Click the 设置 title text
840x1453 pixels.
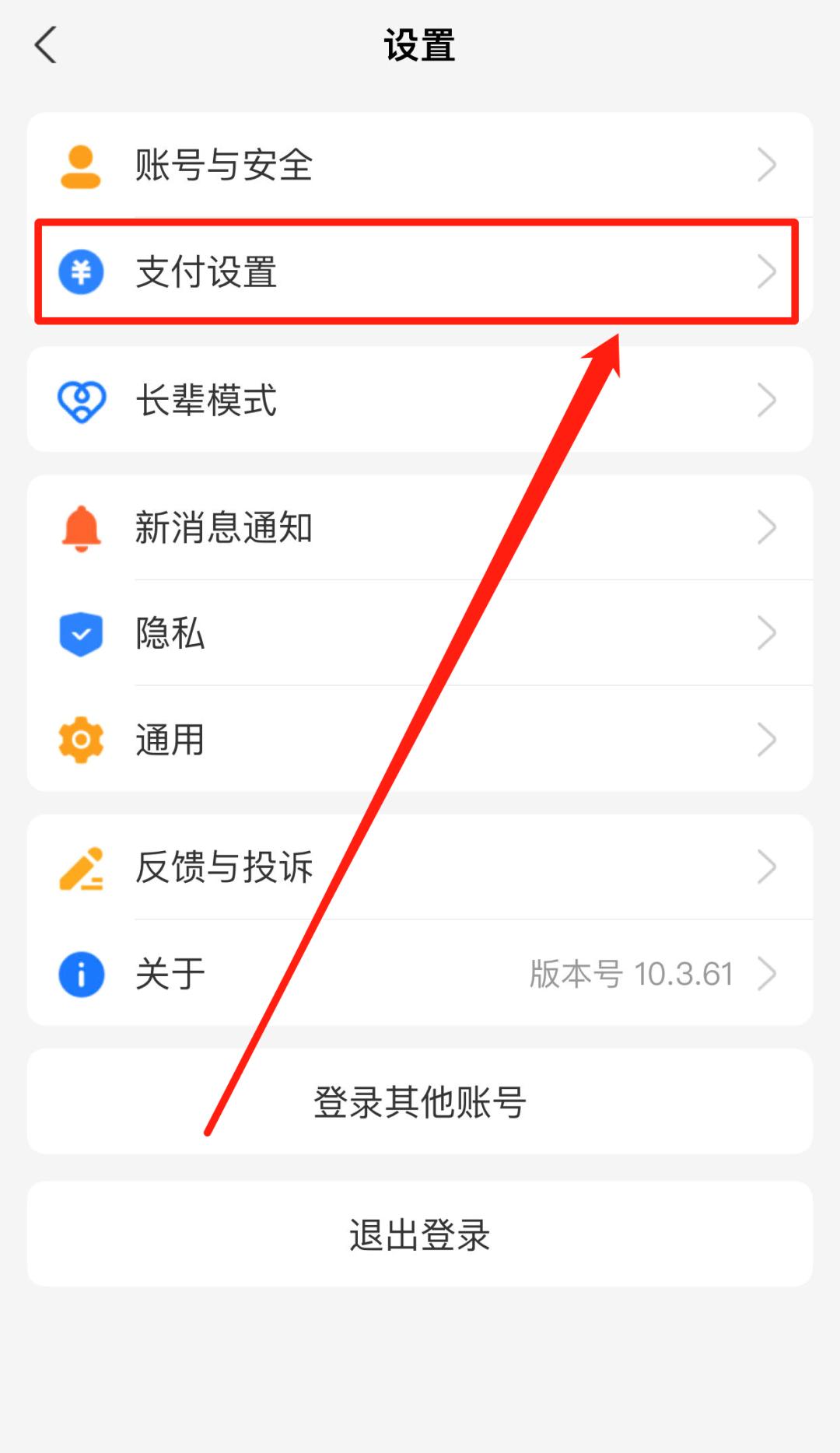point(420,44)
